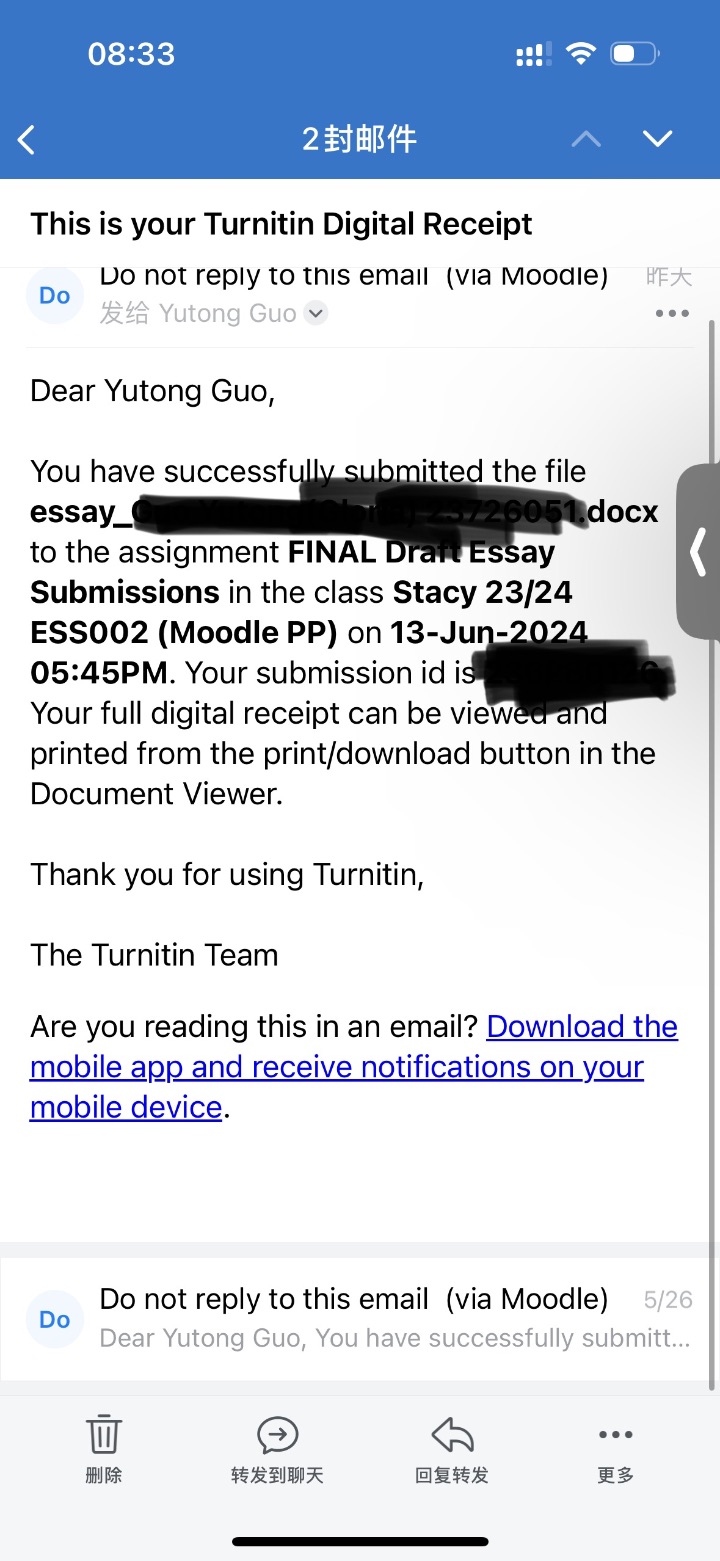Expand the recipient details next to Yutong Guo
Image resolution: width=720 pixels, height=1561 pixels.
(x=315, y=313)
